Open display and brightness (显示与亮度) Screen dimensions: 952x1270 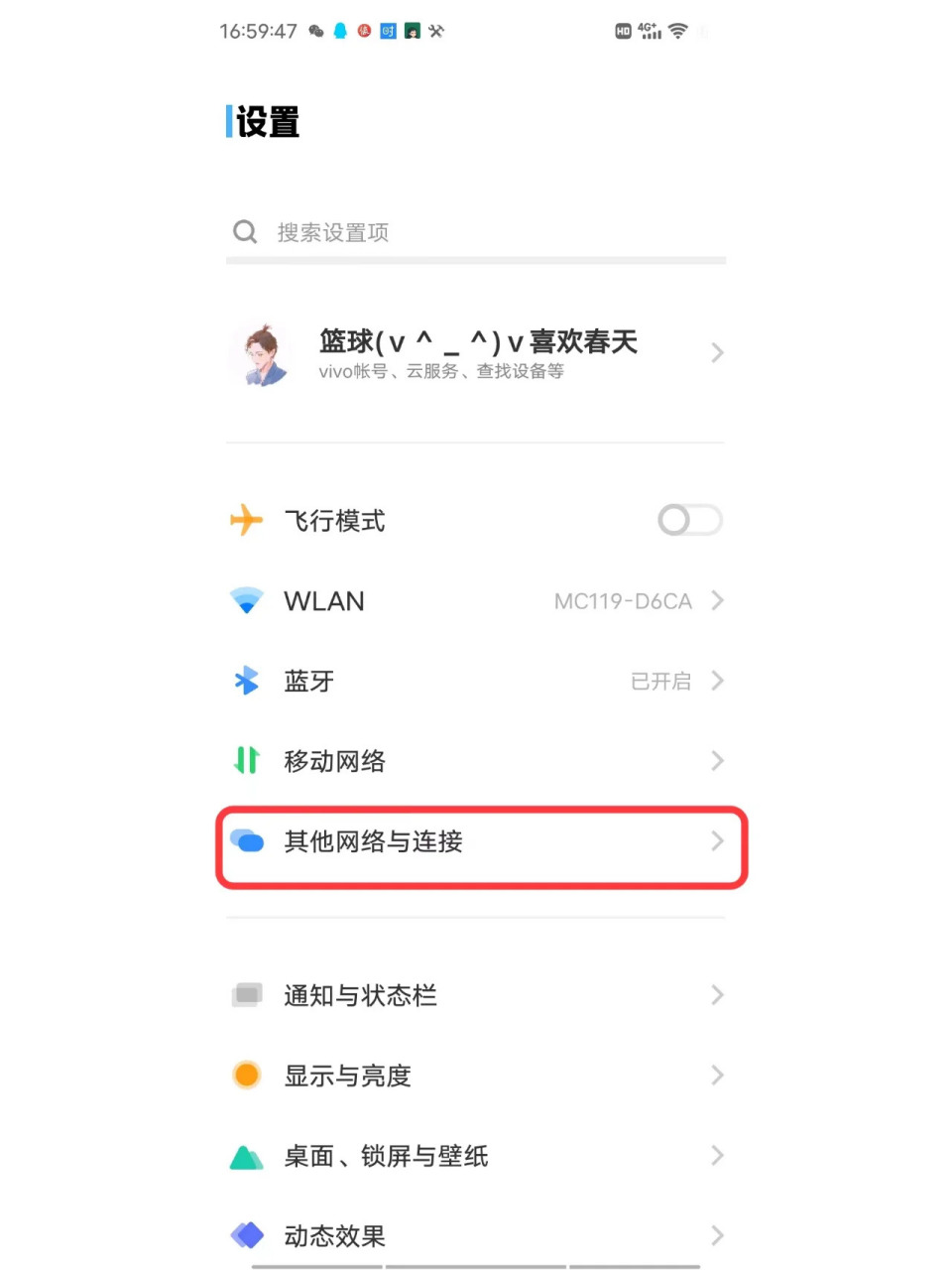click(476, 1076)
